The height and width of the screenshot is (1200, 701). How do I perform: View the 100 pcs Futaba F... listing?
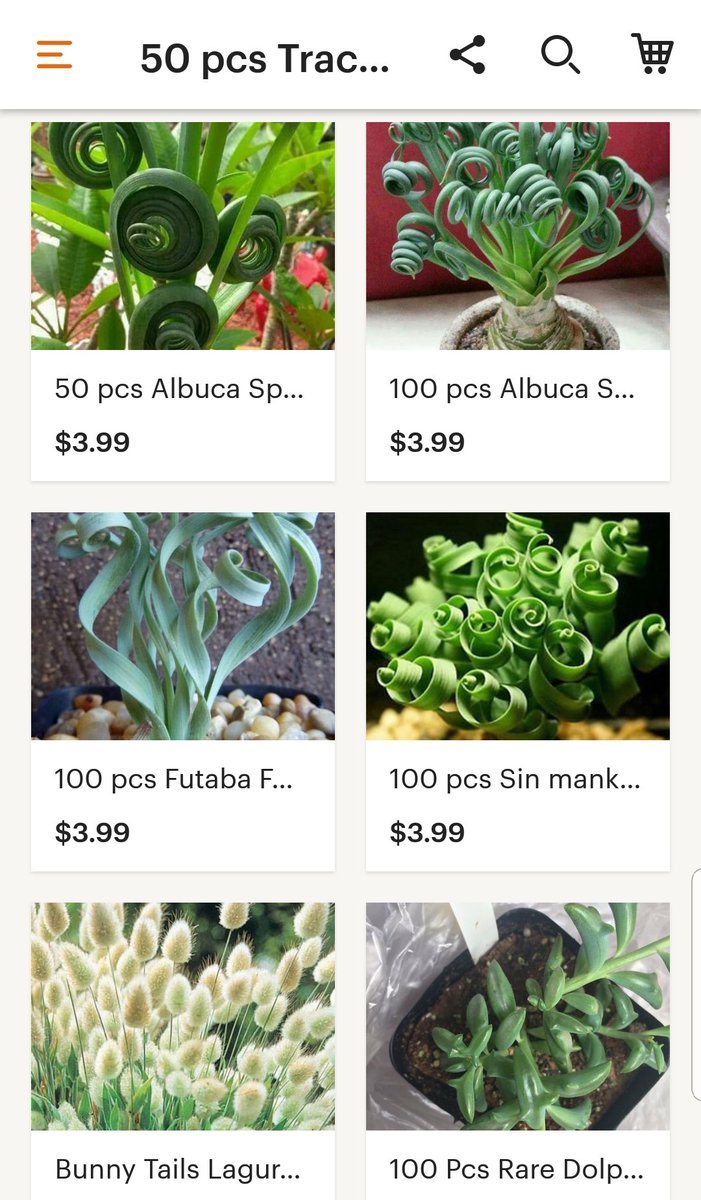183,690
